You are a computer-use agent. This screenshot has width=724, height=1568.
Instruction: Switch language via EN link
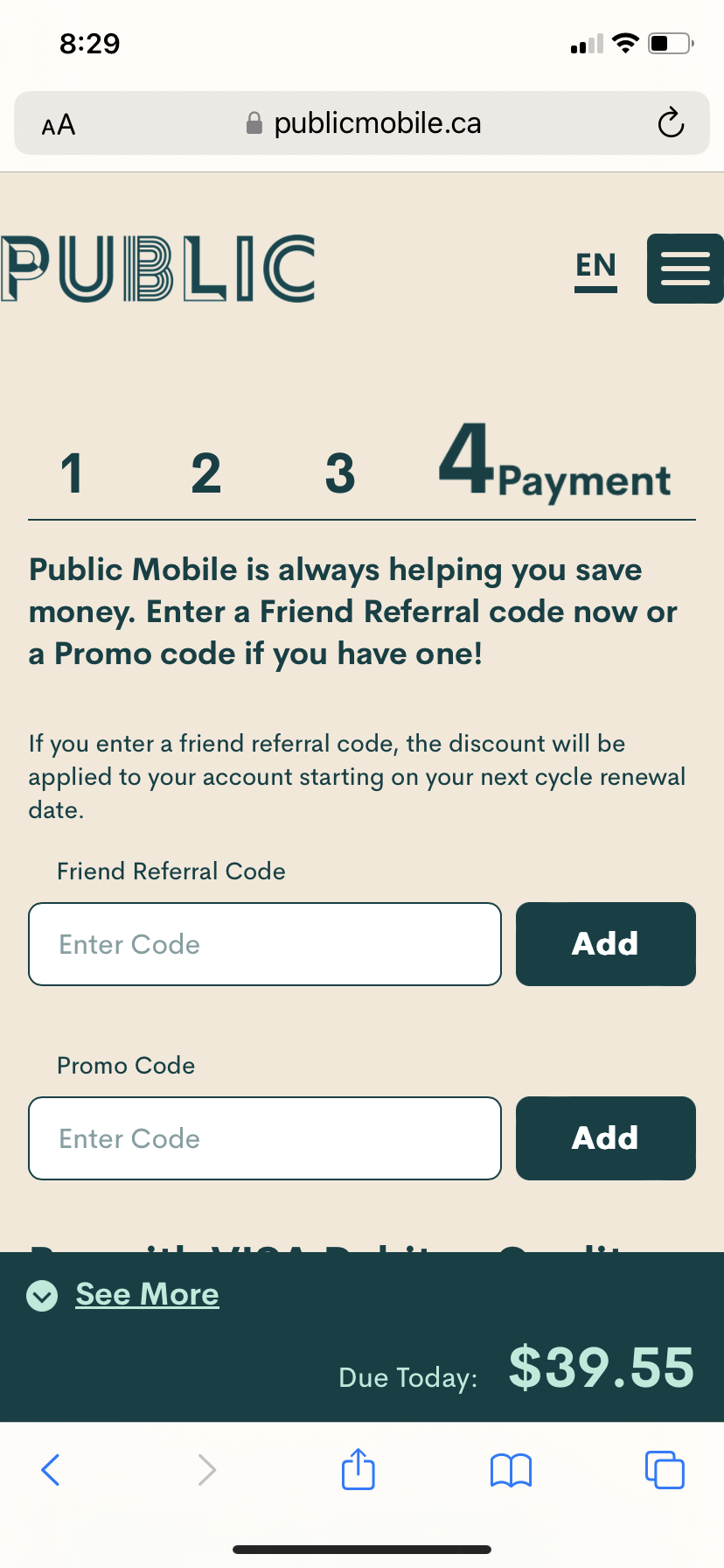coord(595,269)
